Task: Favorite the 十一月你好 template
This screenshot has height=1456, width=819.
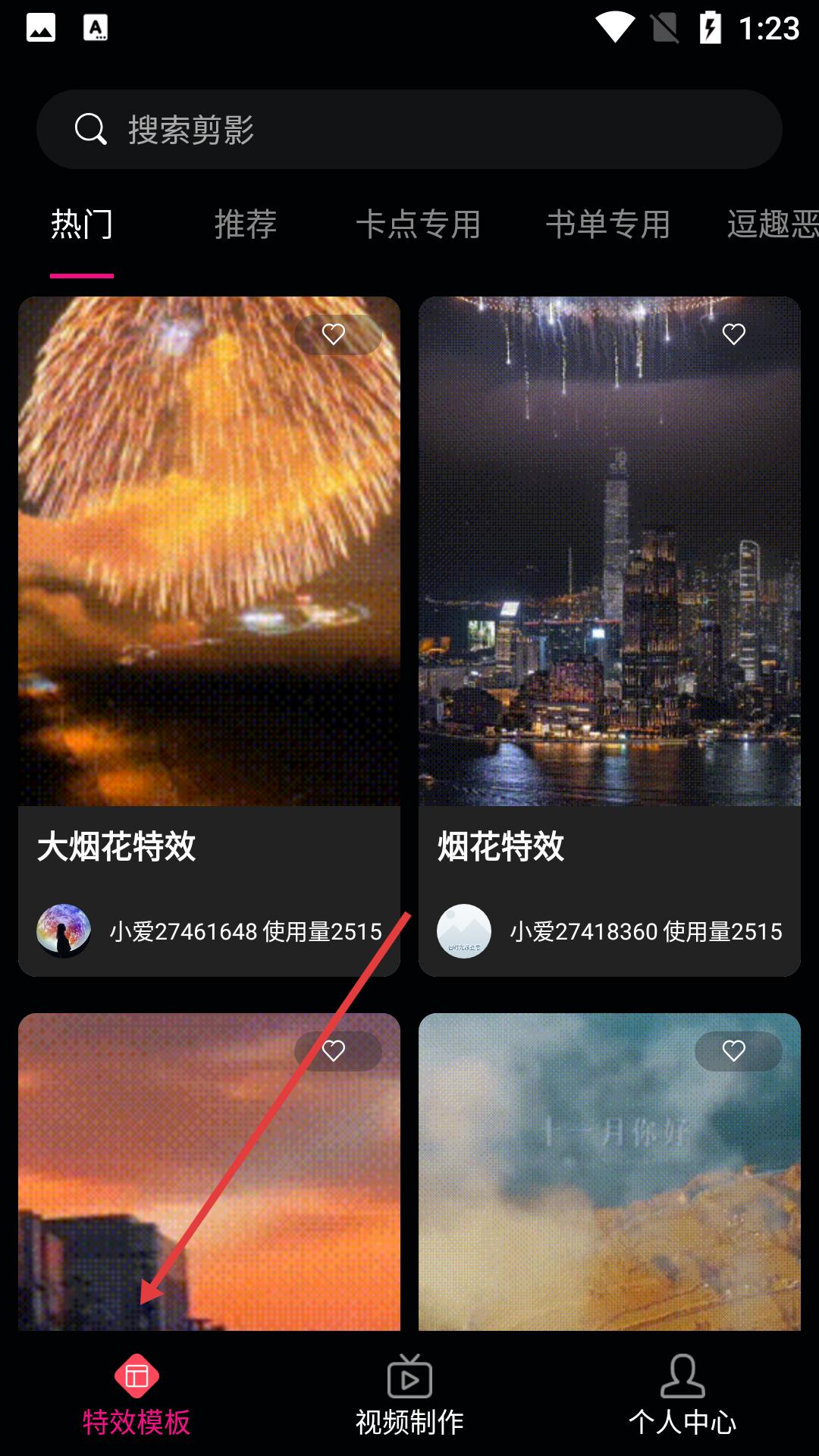Action: 733,1051
